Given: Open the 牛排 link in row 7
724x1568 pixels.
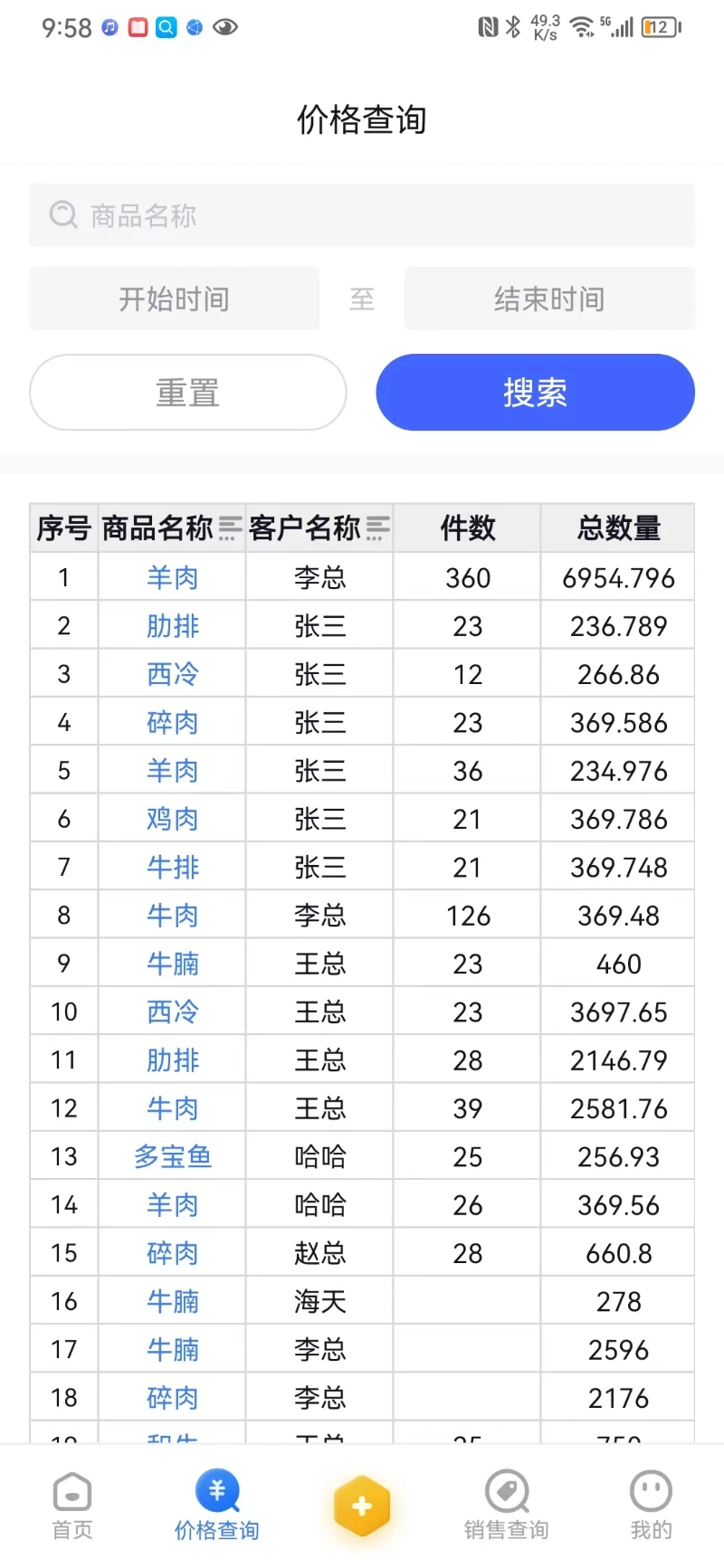Looking at the screenshot, I should tap(172, 867).
